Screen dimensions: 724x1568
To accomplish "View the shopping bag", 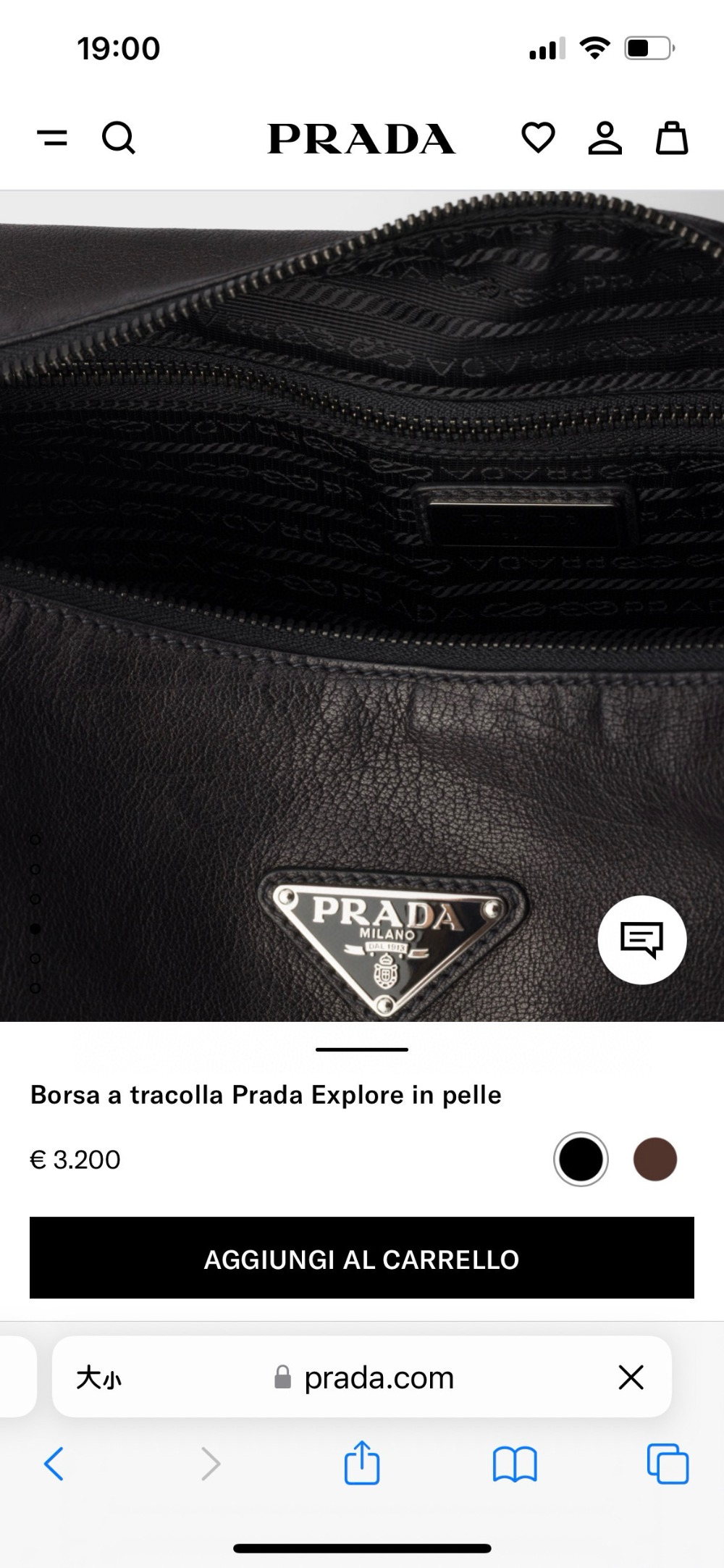I will [x=671, y=138].
